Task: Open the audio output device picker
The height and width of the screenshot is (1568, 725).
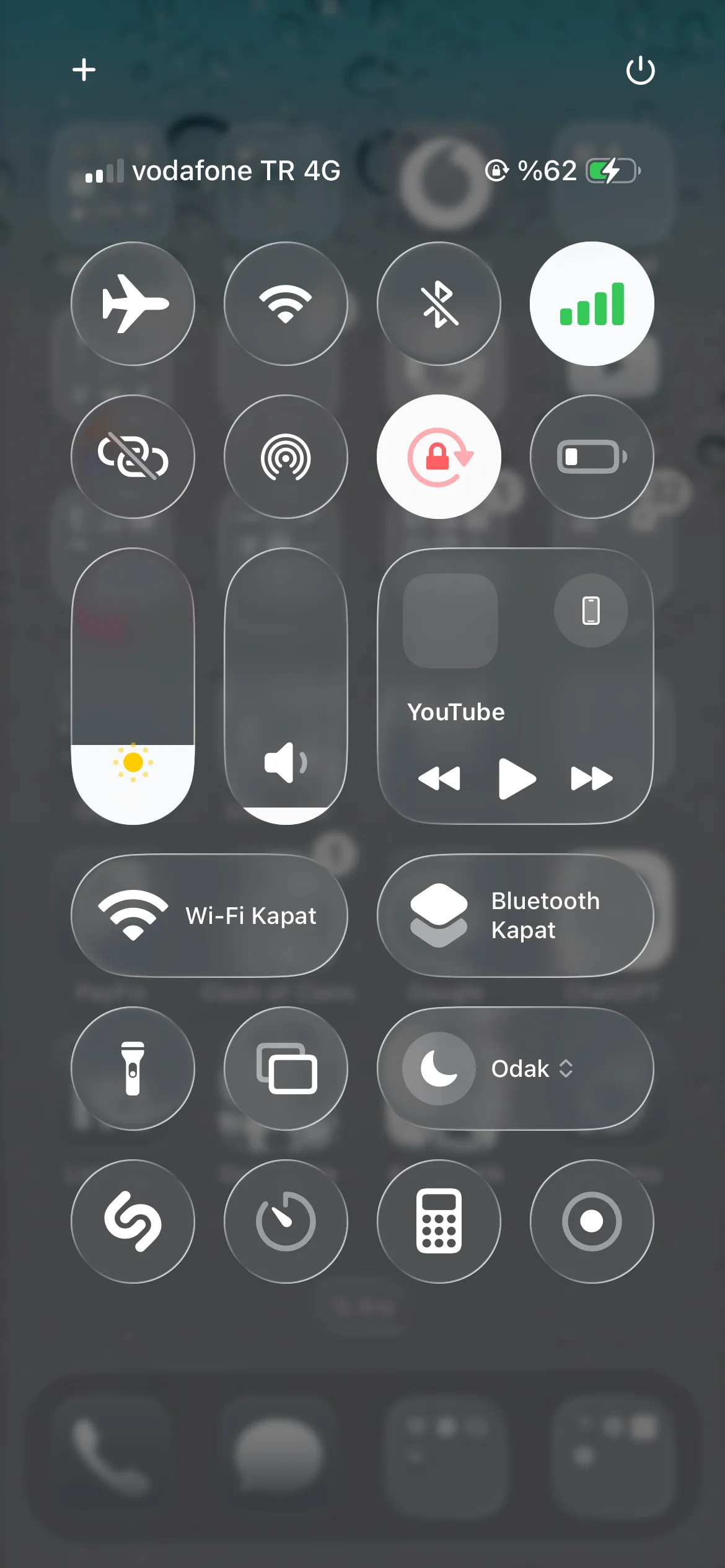Action: point(591,611)
